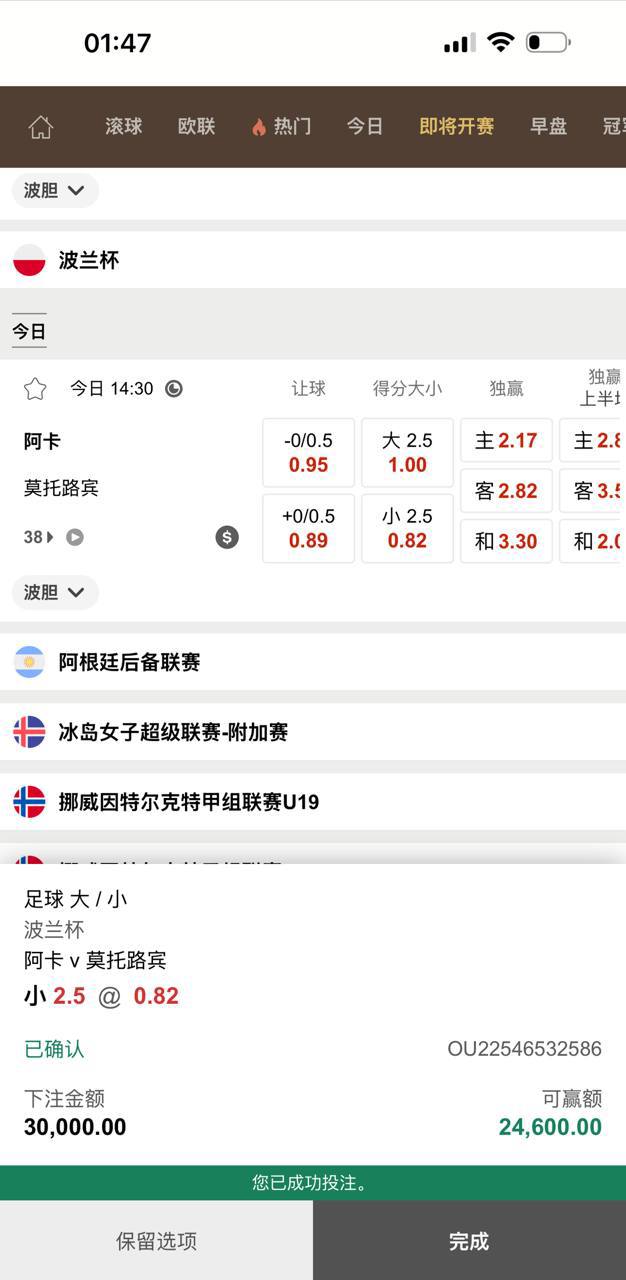Switch to the 热门 tab

[x=281, y=126]
